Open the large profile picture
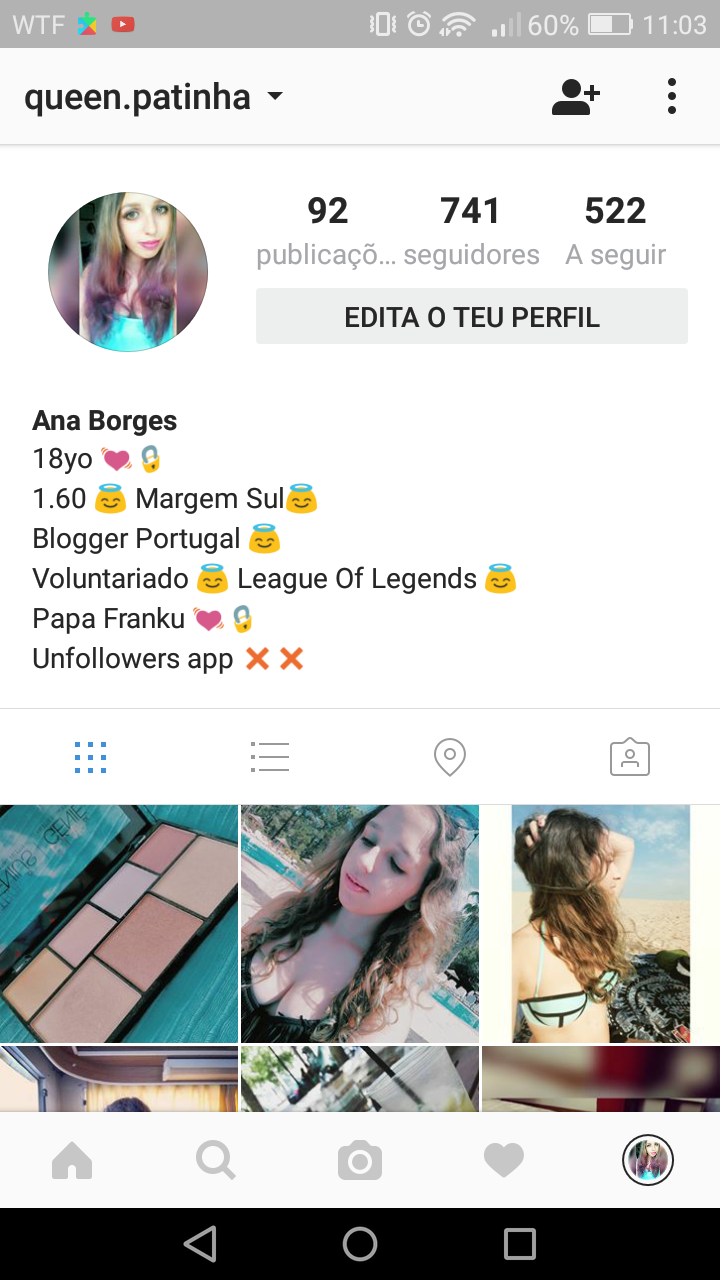 [x=128, y=272]
